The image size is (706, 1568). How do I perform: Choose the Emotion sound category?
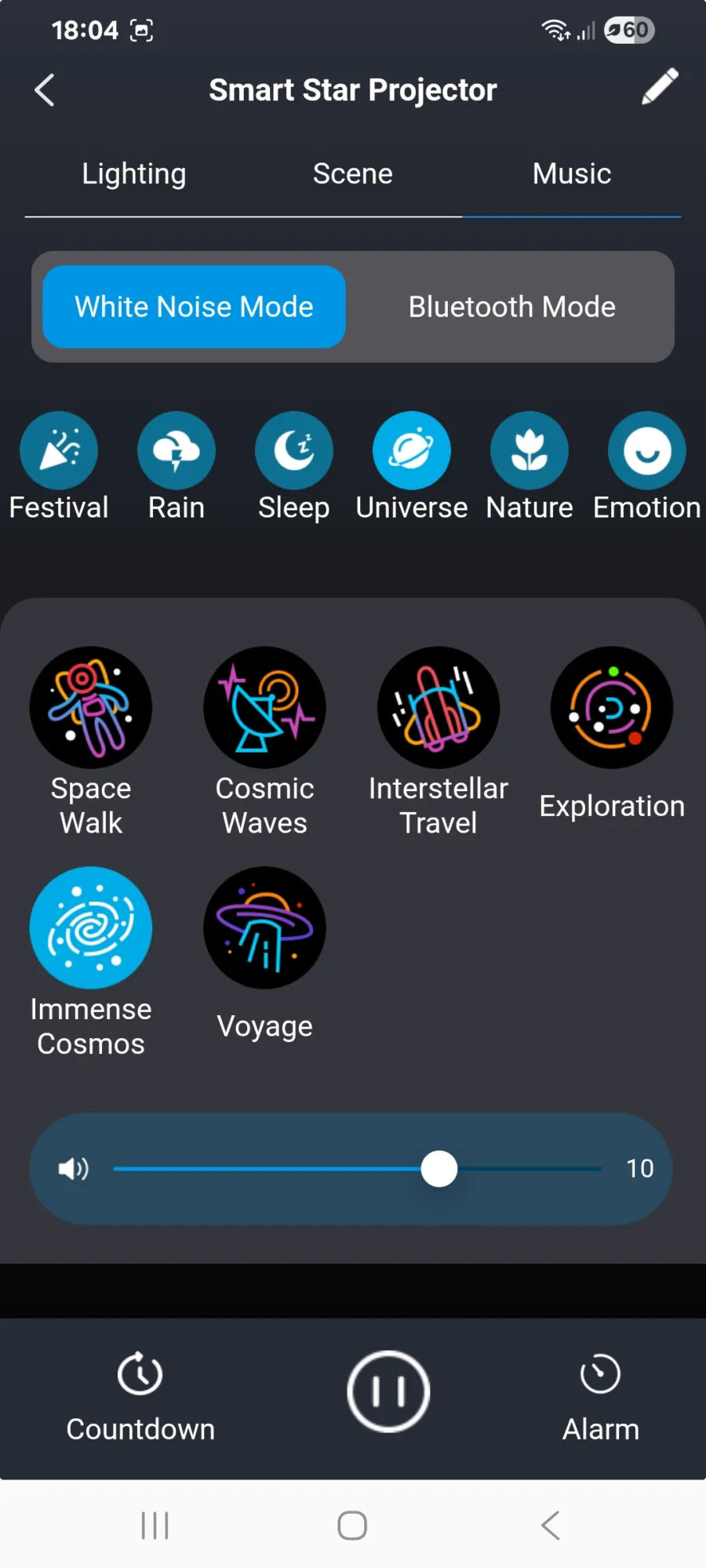tap(647, 452)
